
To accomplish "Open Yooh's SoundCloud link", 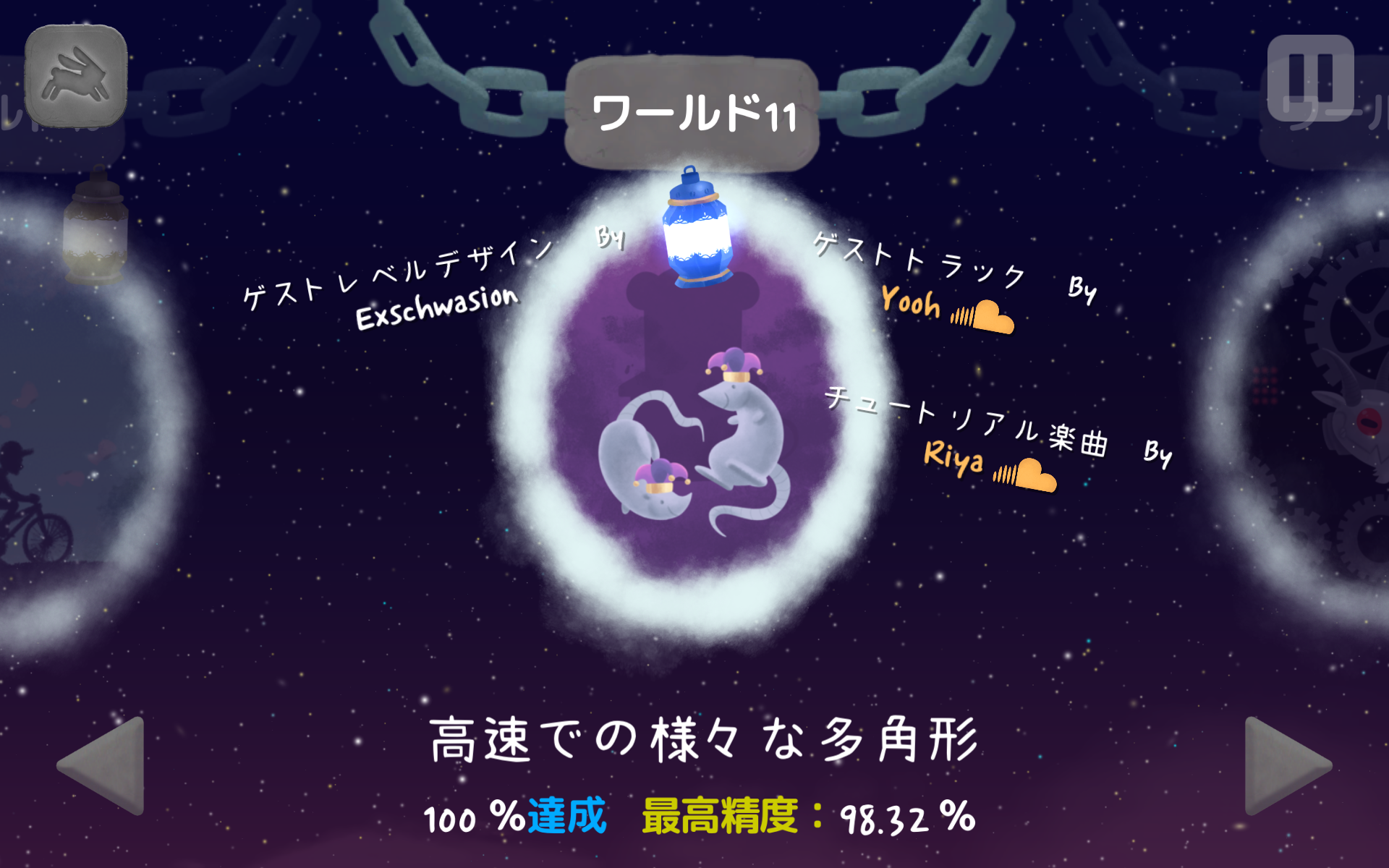I will point(984,316).
